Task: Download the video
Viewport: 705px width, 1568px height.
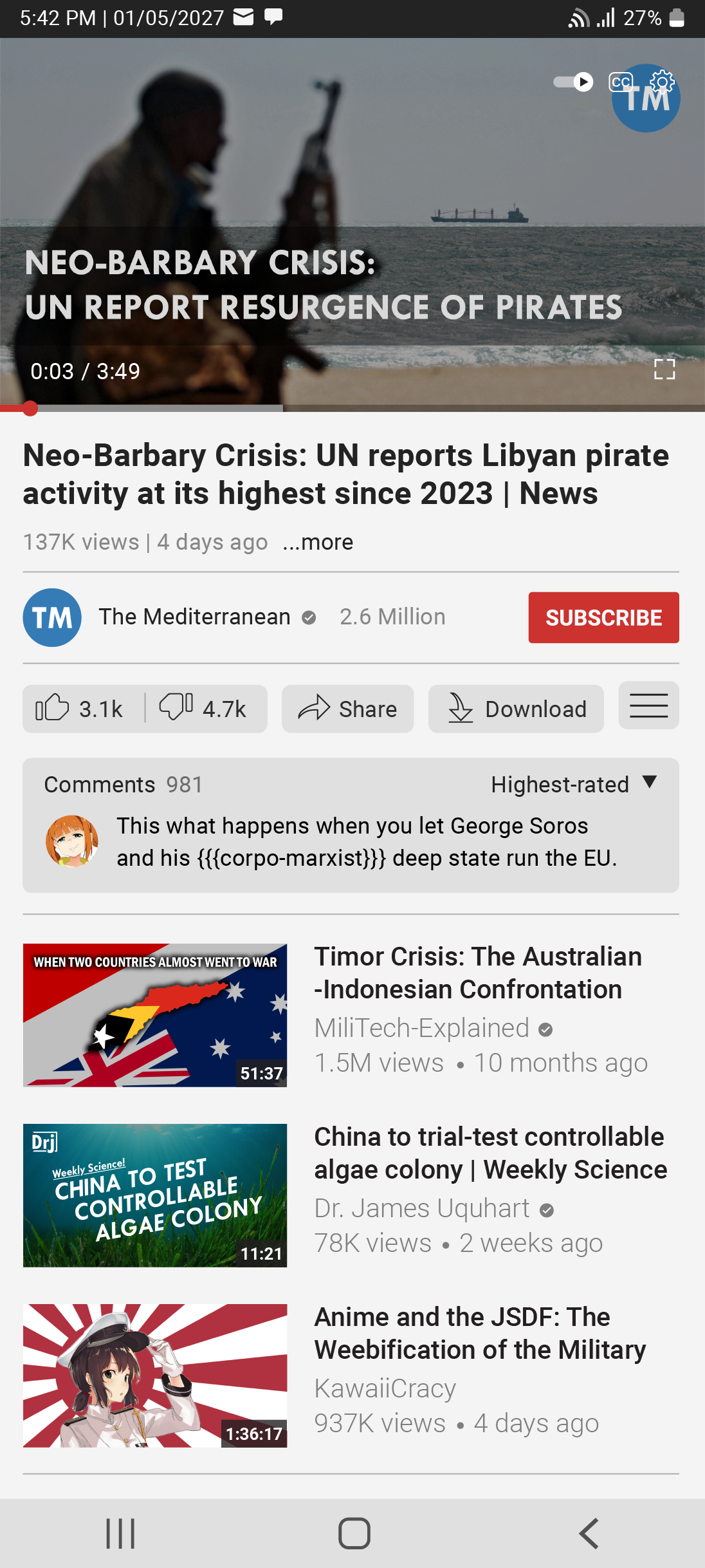Action: click(516, 709)
